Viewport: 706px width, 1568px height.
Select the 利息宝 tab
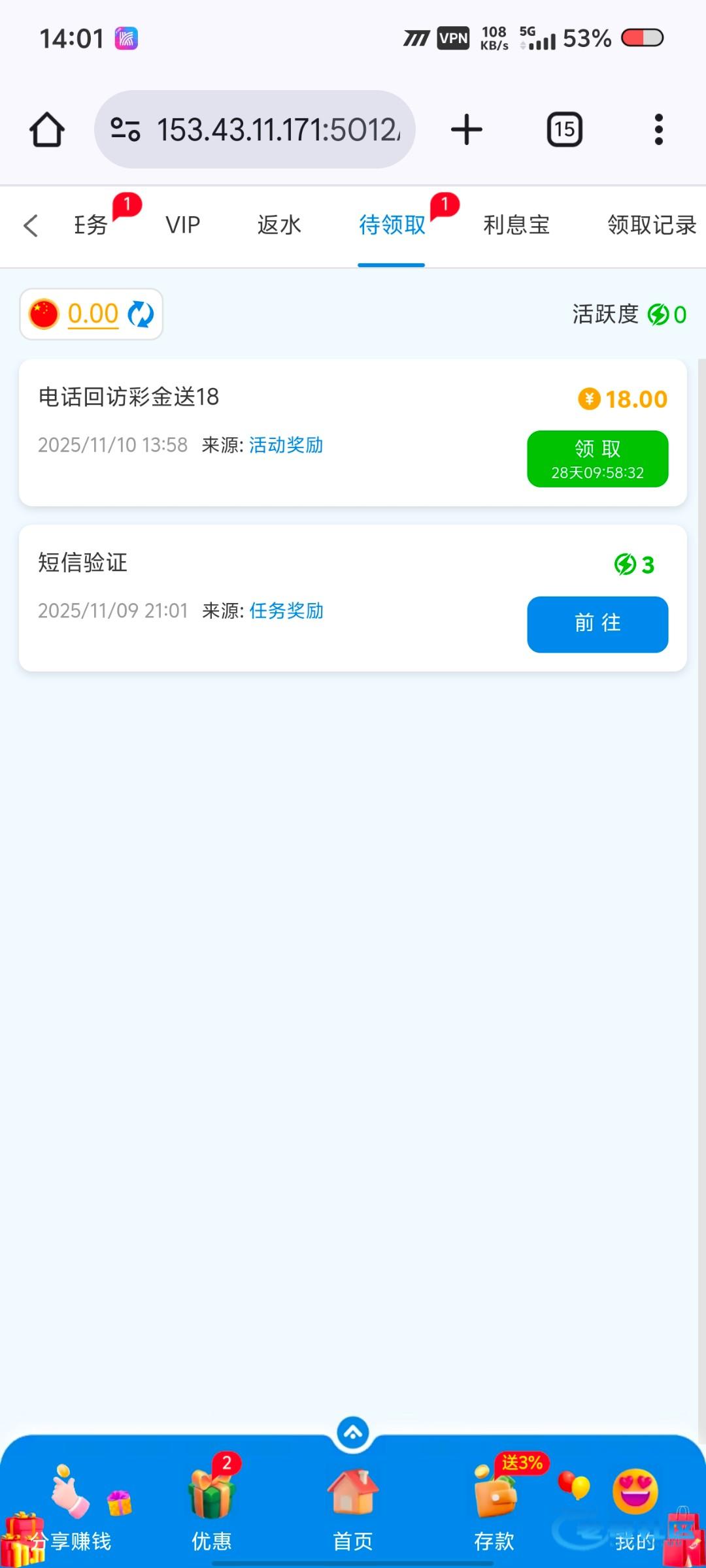(x=516, y=225)
